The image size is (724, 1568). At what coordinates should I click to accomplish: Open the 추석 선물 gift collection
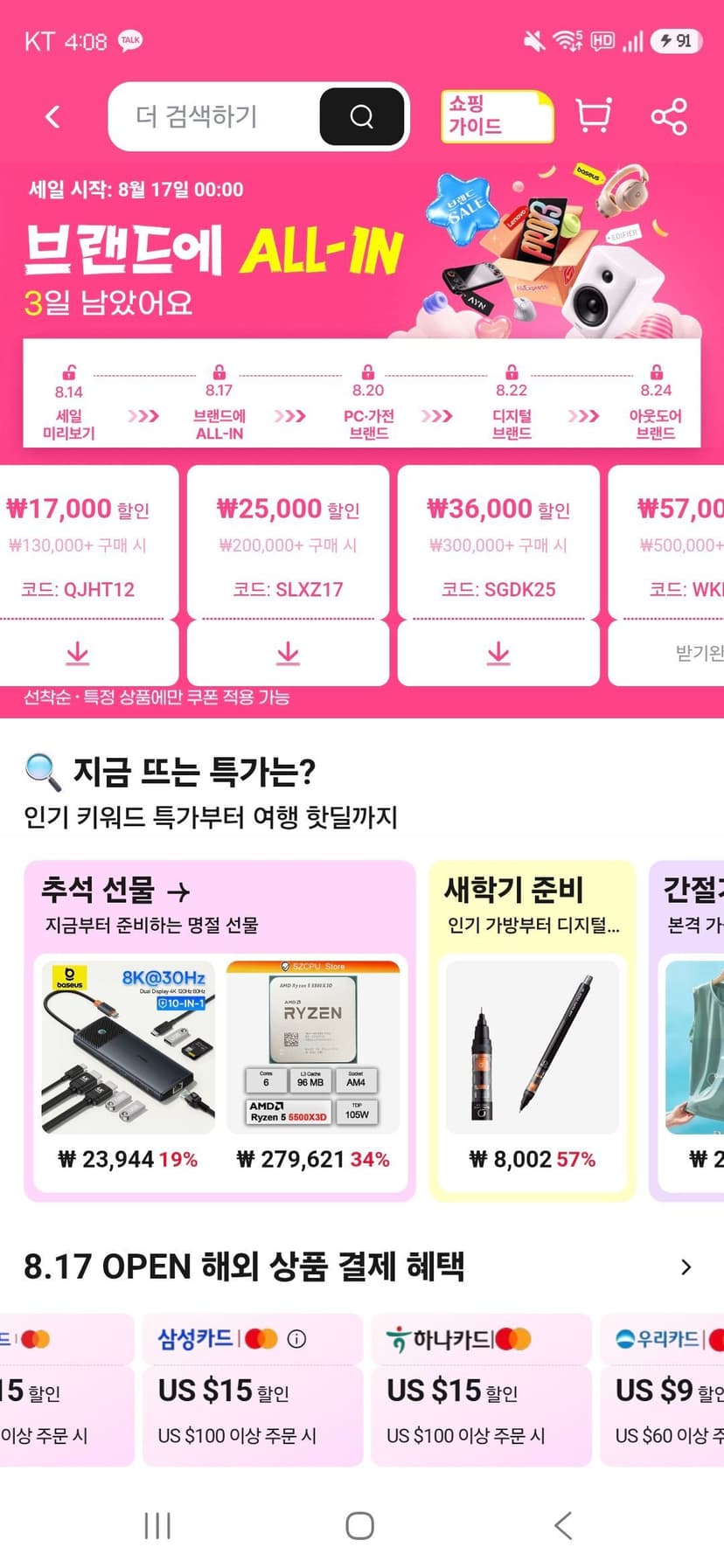115,891
